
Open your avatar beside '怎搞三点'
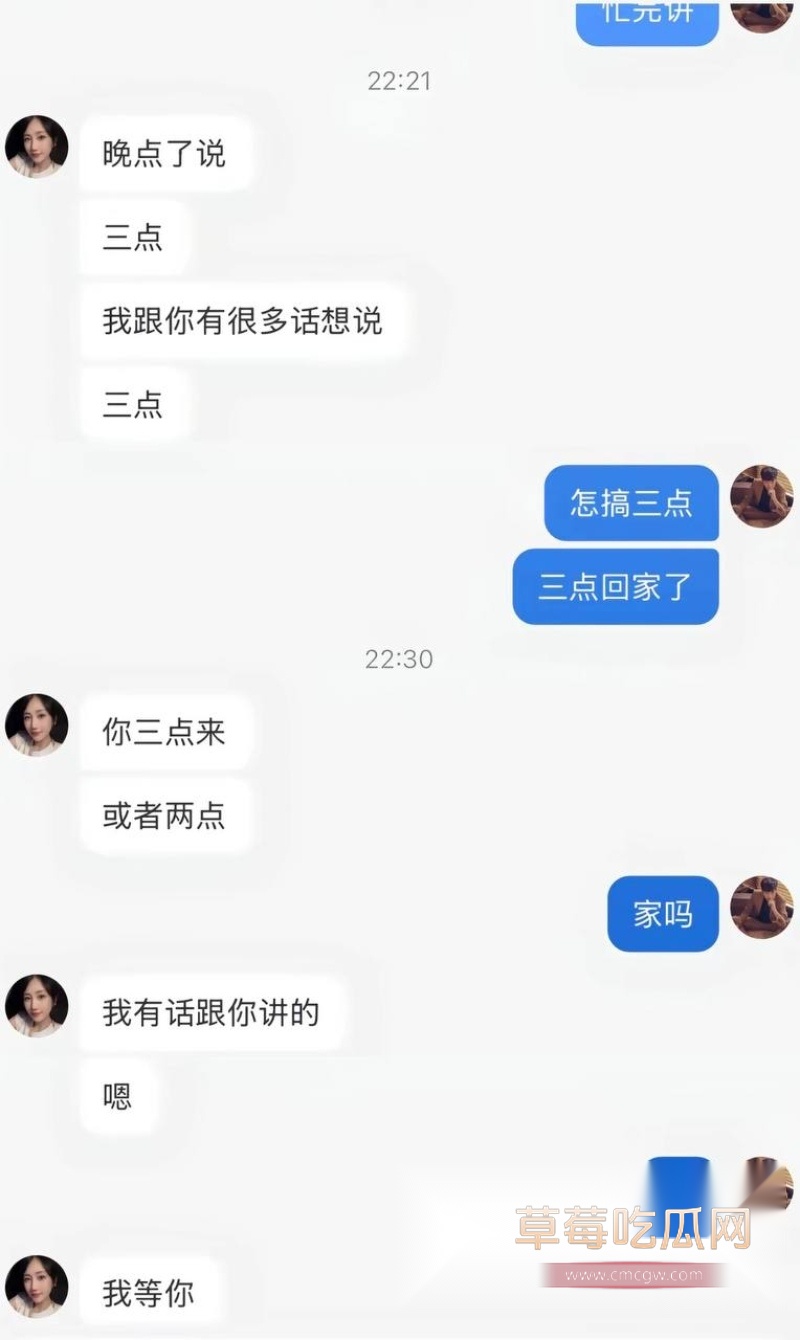coord(761,496)
